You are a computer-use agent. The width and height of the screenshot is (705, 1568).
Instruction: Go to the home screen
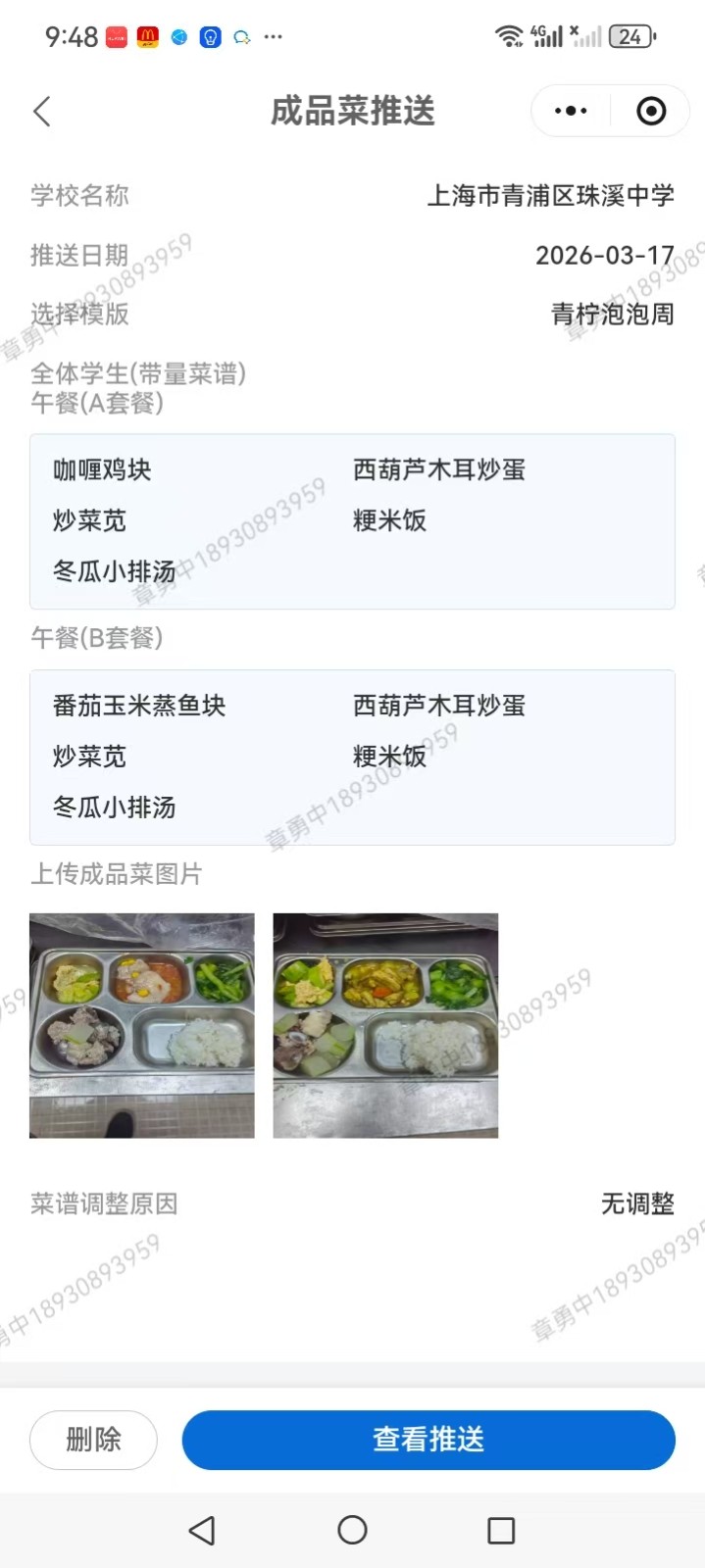click(x=352, y=1530)
